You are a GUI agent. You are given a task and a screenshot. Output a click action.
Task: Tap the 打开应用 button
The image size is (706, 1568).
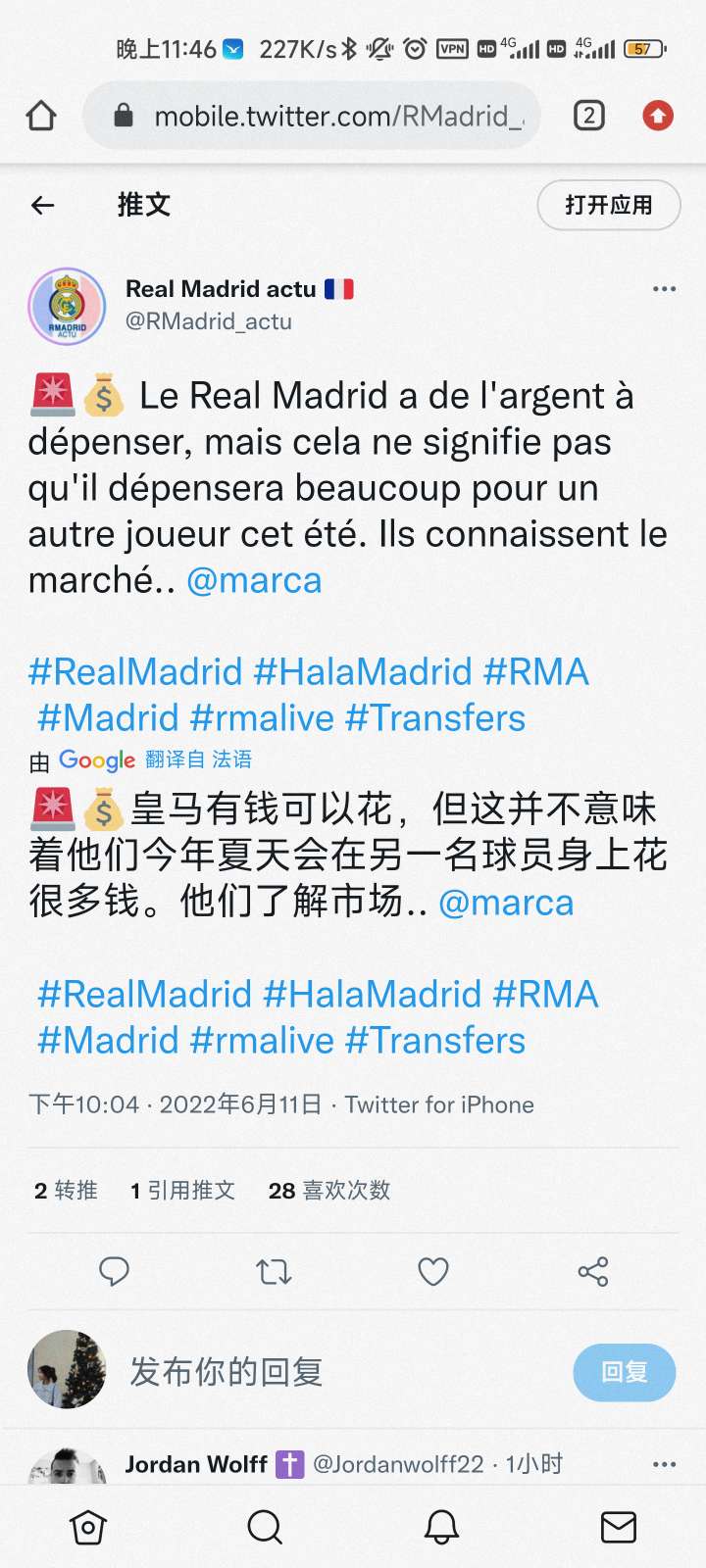tap(608, 205)
